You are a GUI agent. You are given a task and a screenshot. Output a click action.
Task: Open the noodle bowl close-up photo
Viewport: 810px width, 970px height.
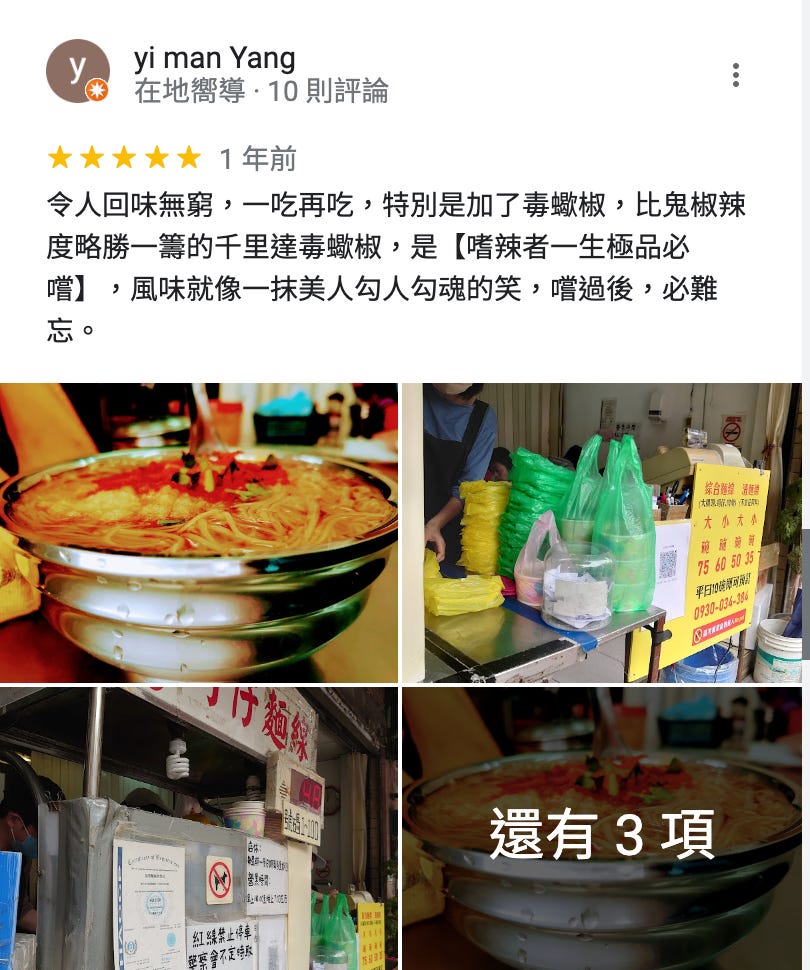click(199, 532)
